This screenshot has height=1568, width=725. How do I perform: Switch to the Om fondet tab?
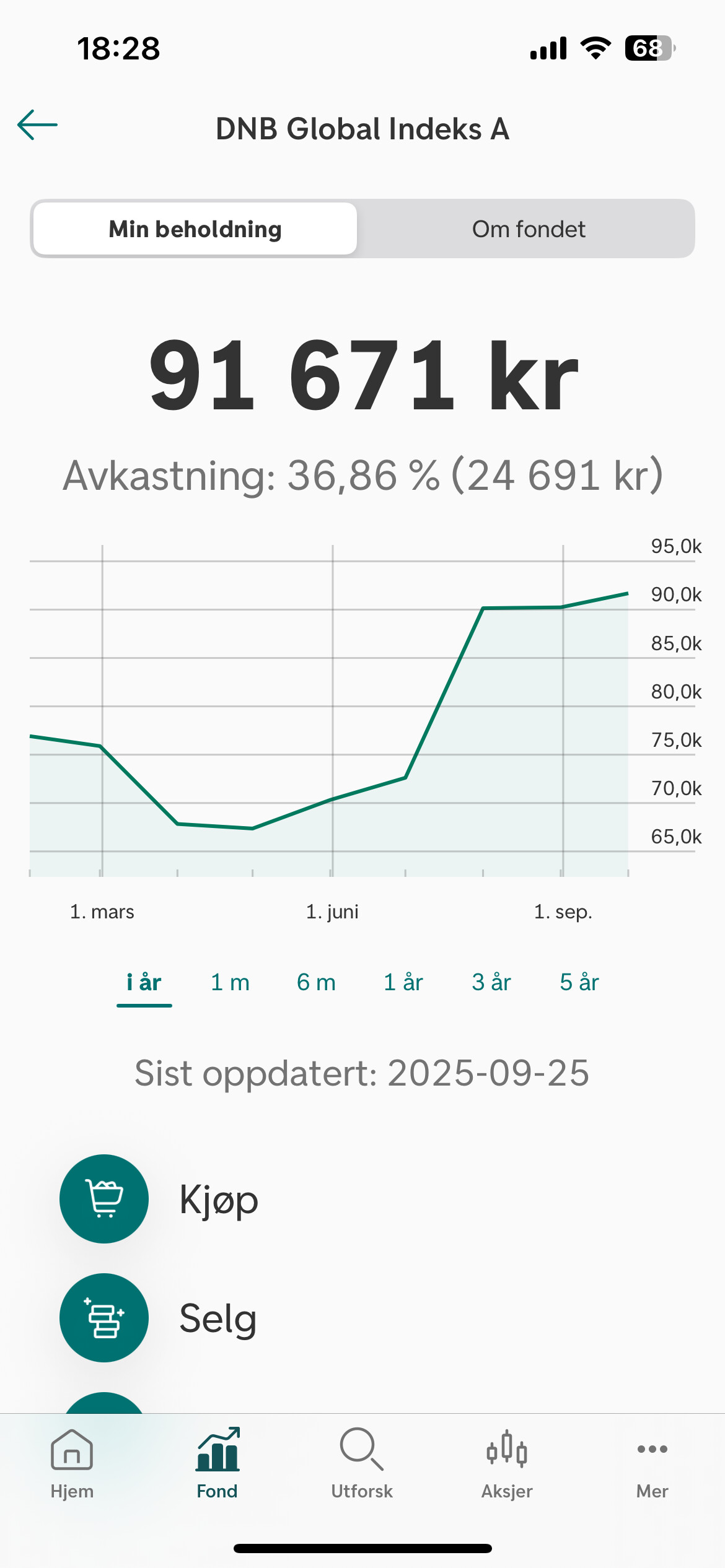528,229
